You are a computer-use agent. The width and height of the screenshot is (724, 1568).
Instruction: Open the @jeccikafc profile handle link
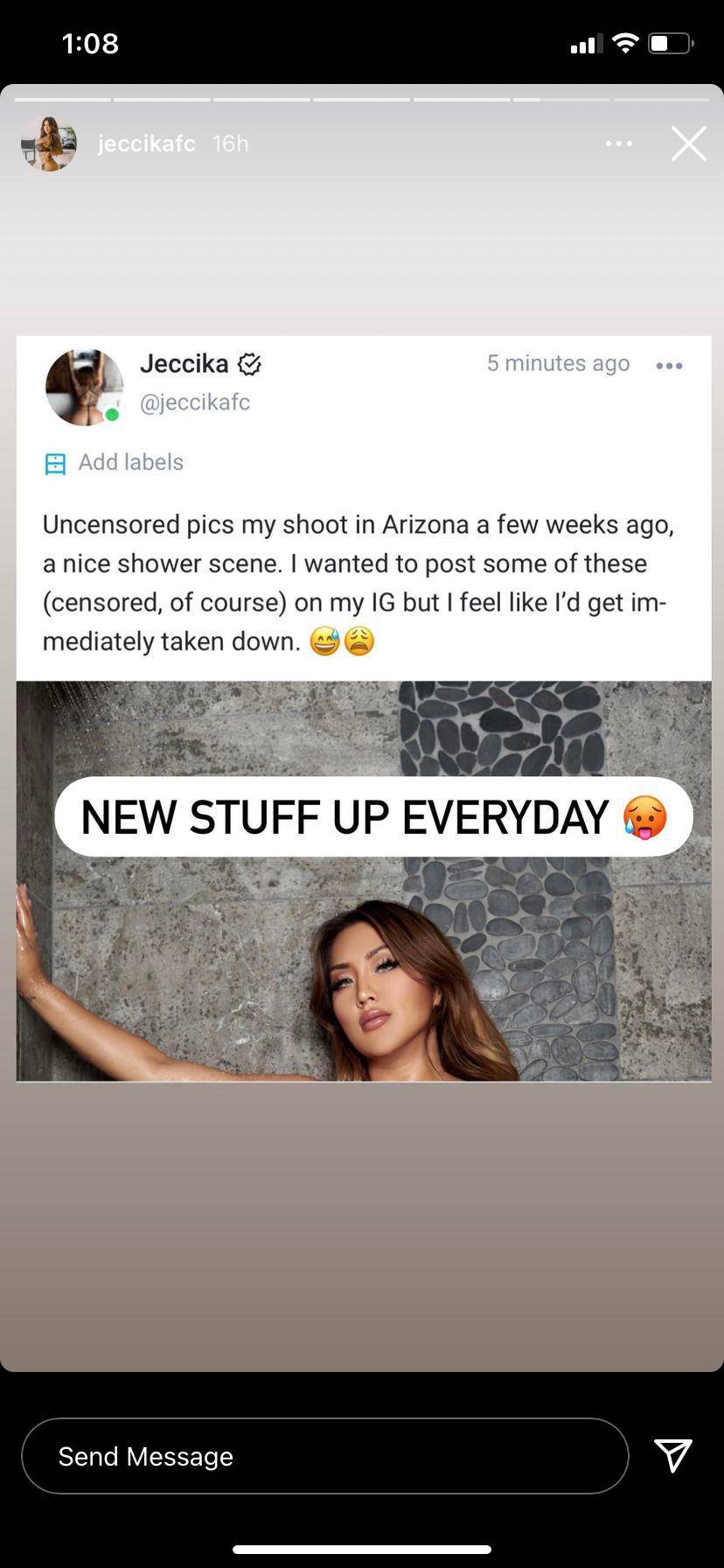click(x=195, y=402)
